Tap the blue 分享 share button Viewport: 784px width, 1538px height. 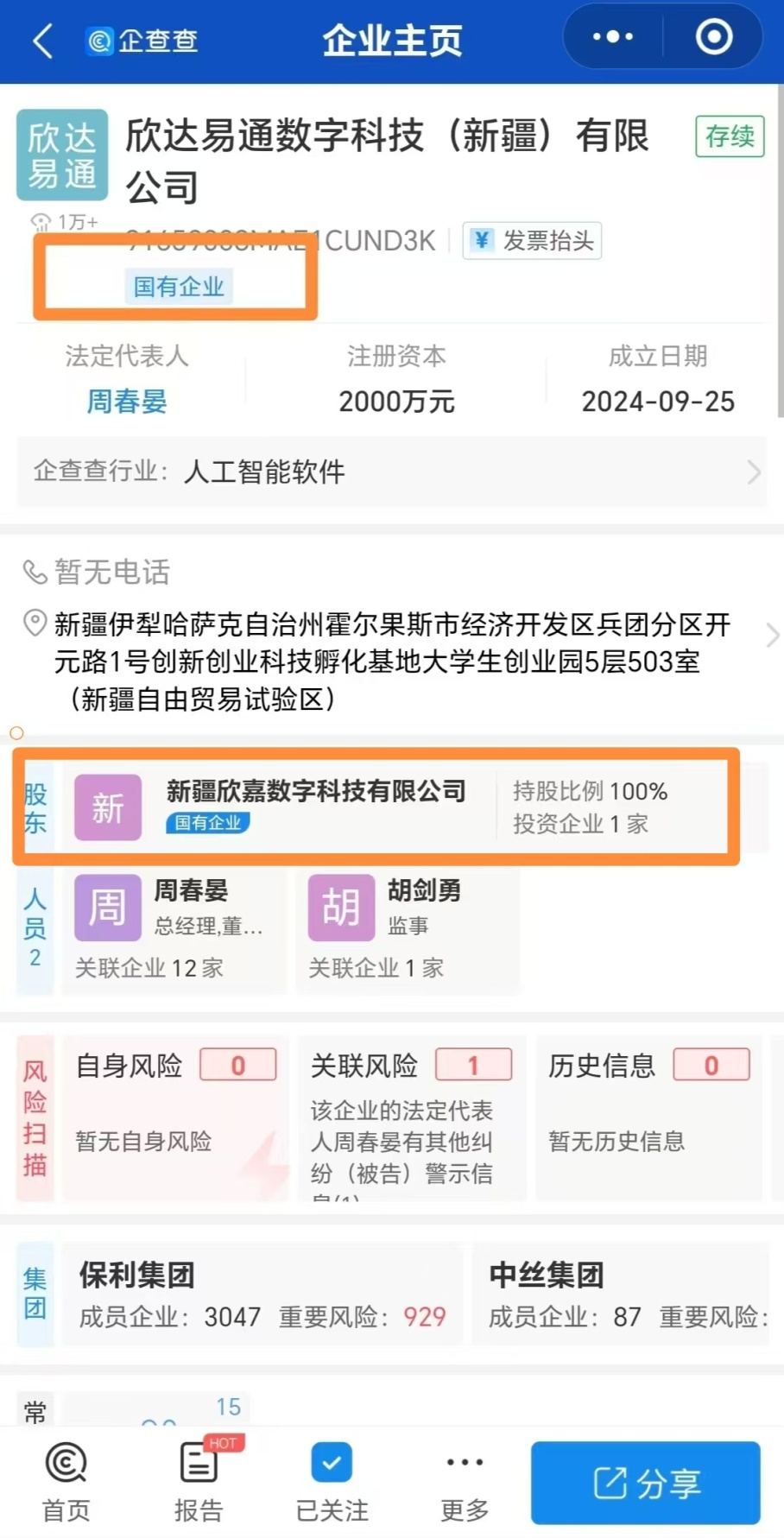[645, 1483]
